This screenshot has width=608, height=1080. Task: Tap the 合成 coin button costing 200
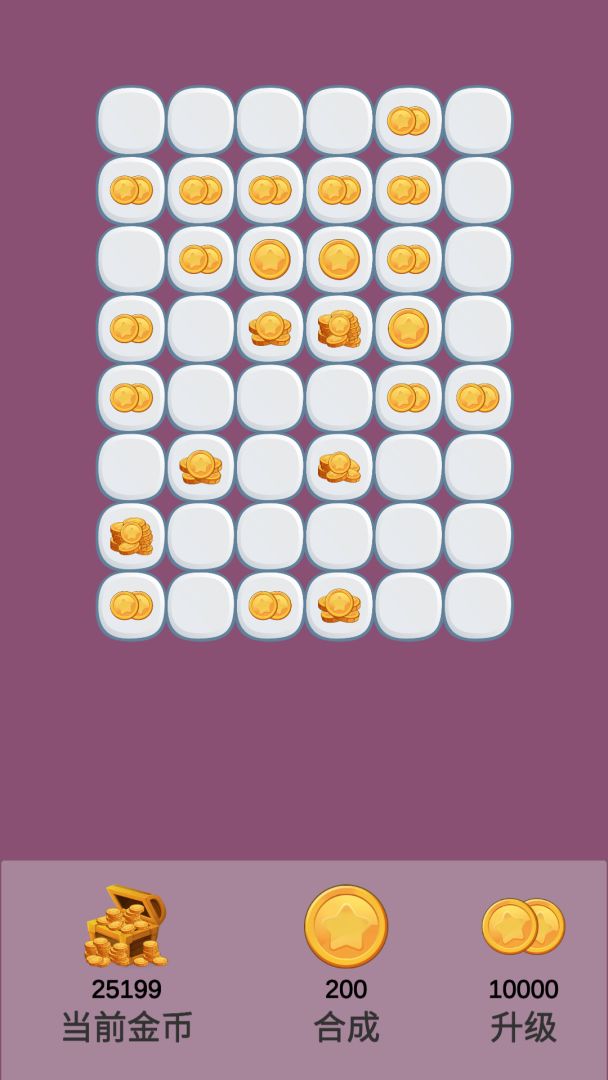(x=346, y=927)
